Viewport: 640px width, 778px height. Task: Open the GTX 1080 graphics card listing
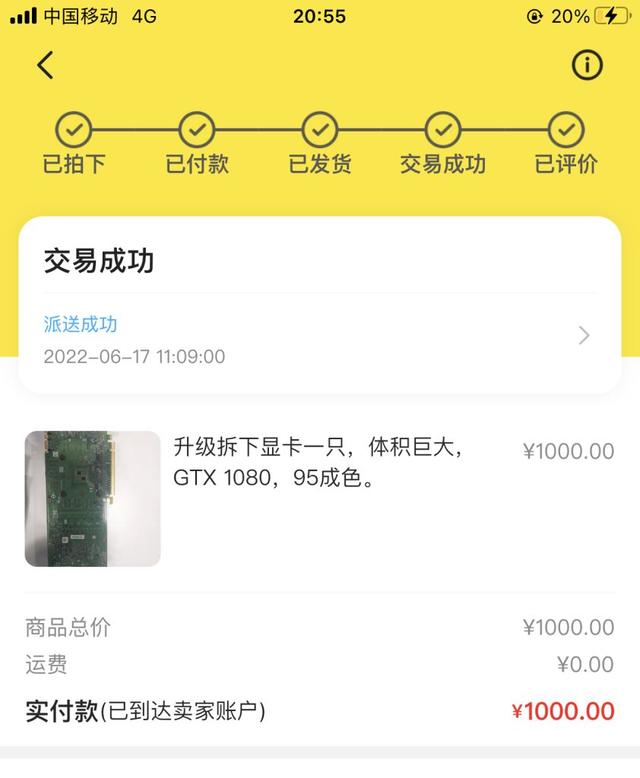318,463
